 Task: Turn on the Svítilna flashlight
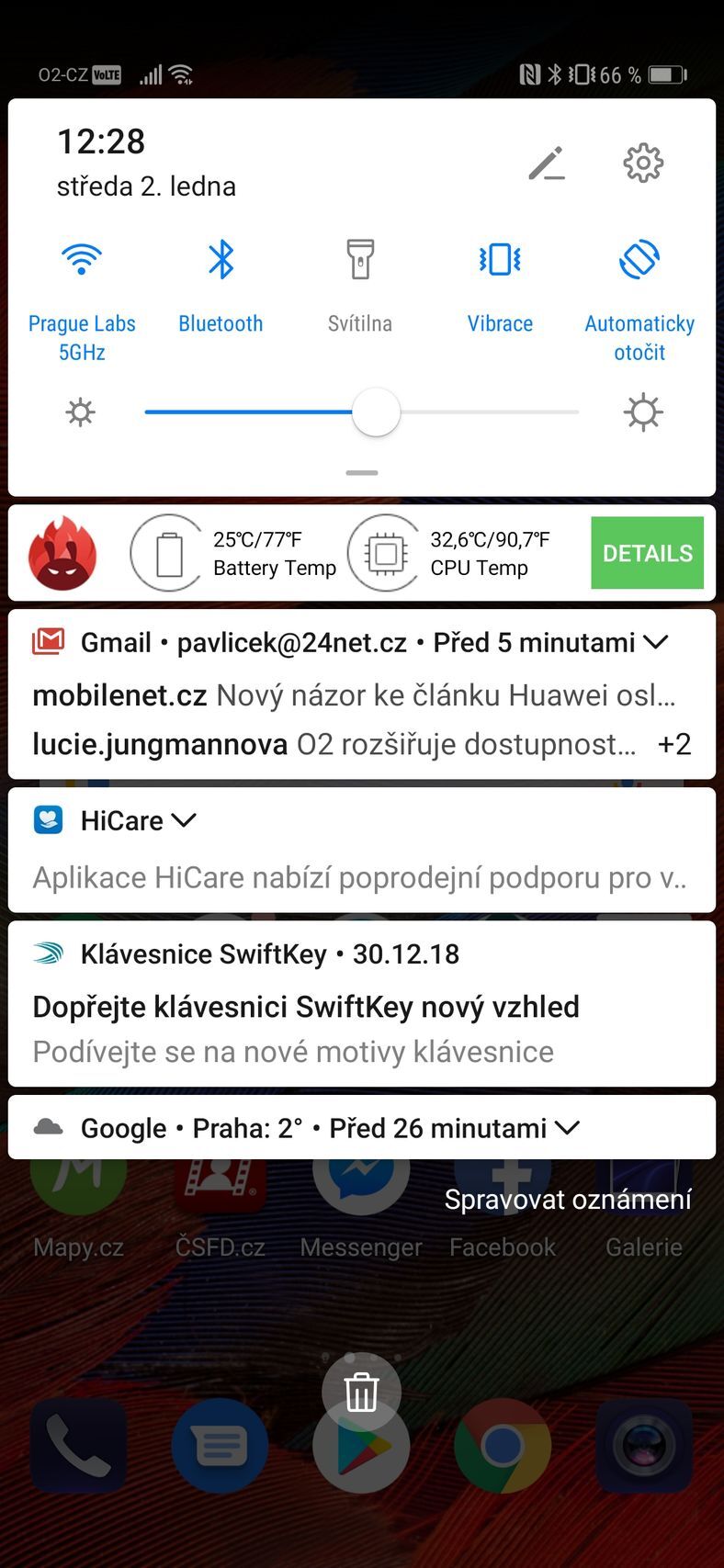click(x=359, y=260)
